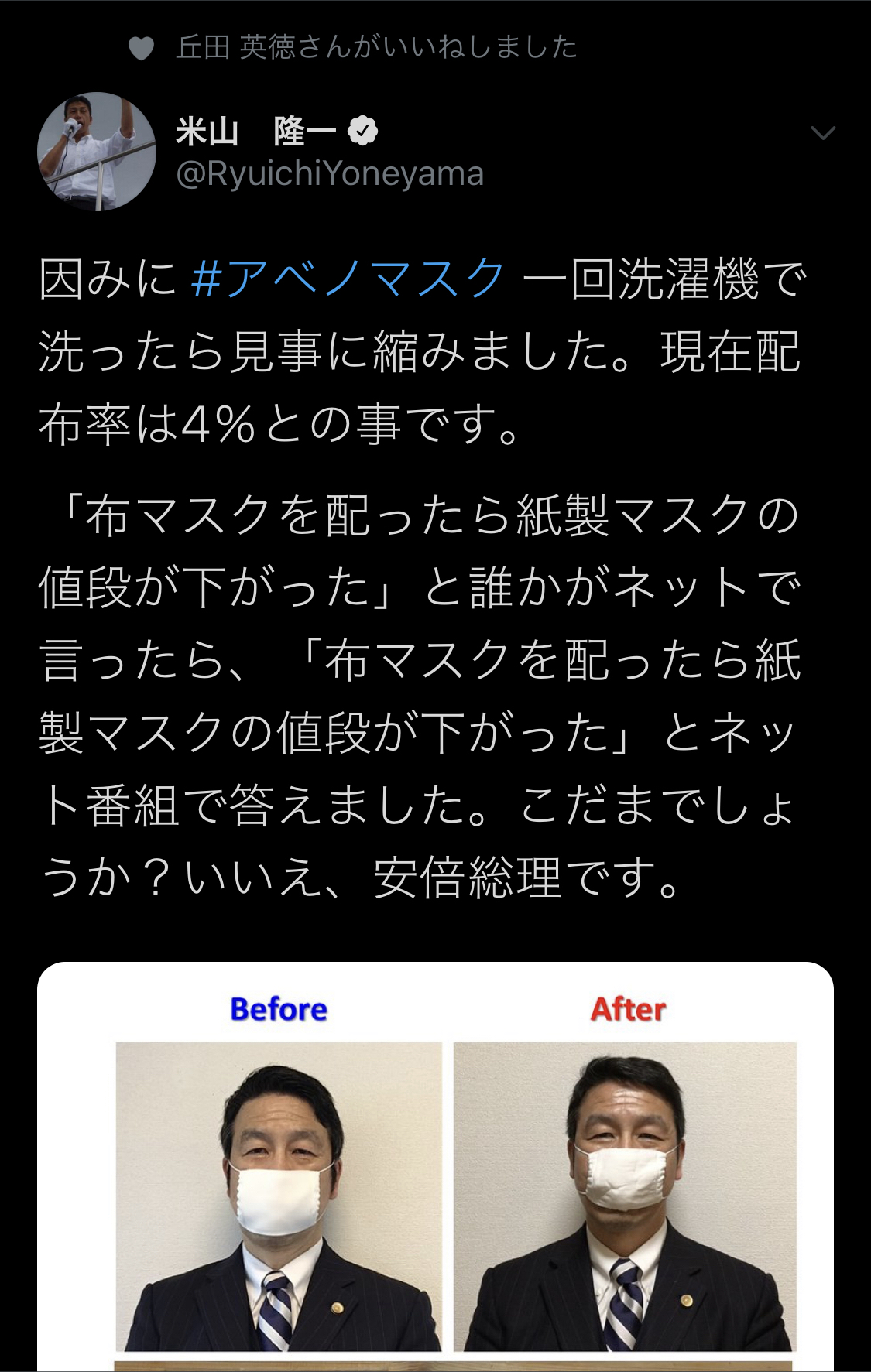Open 米山 隆一's profile picture
The image size is (871, 1372).
pyautogui.click(x=97, y=152)
